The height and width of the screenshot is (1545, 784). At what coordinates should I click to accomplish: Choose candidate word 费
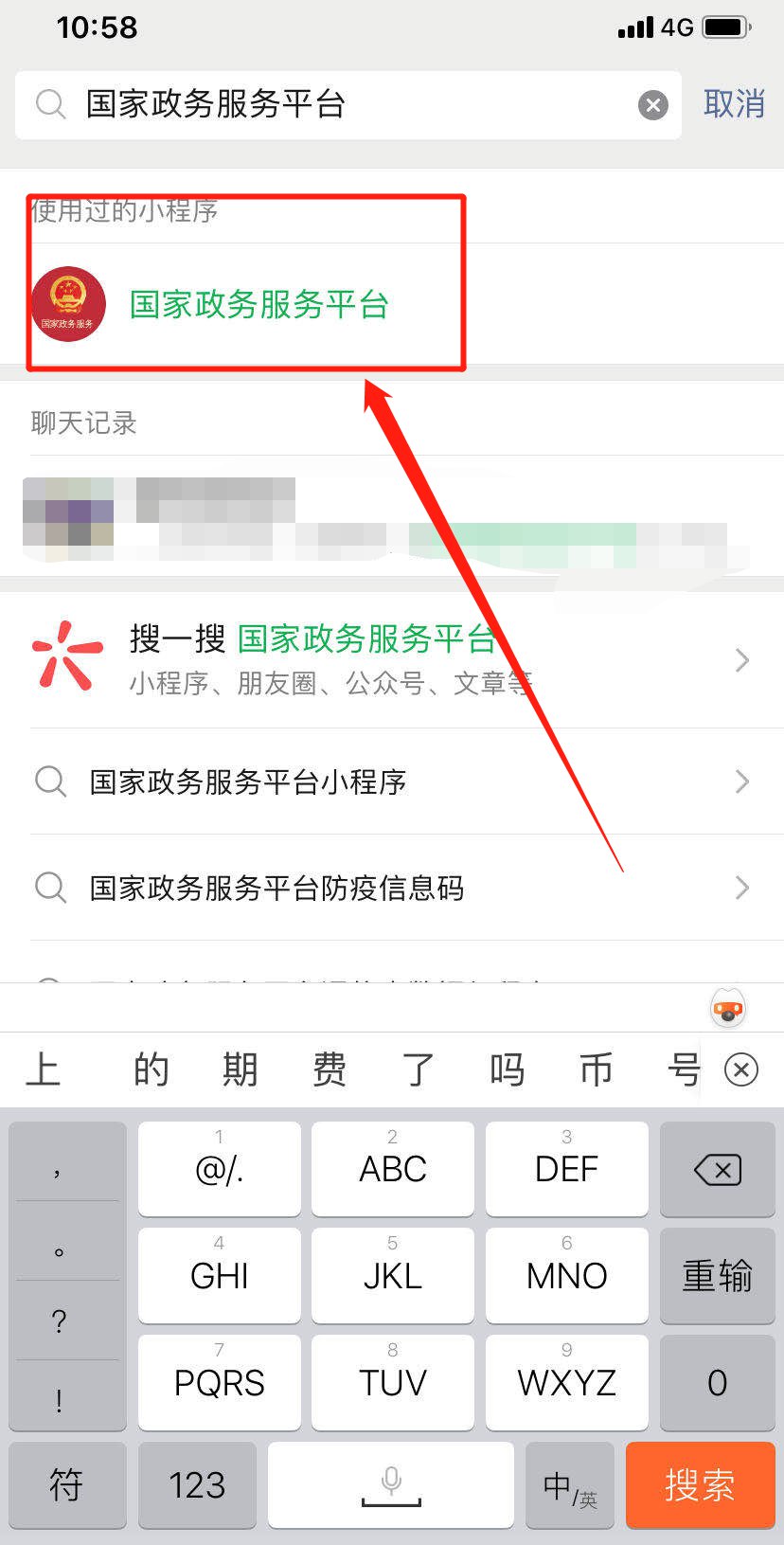tap(330, 1070)
